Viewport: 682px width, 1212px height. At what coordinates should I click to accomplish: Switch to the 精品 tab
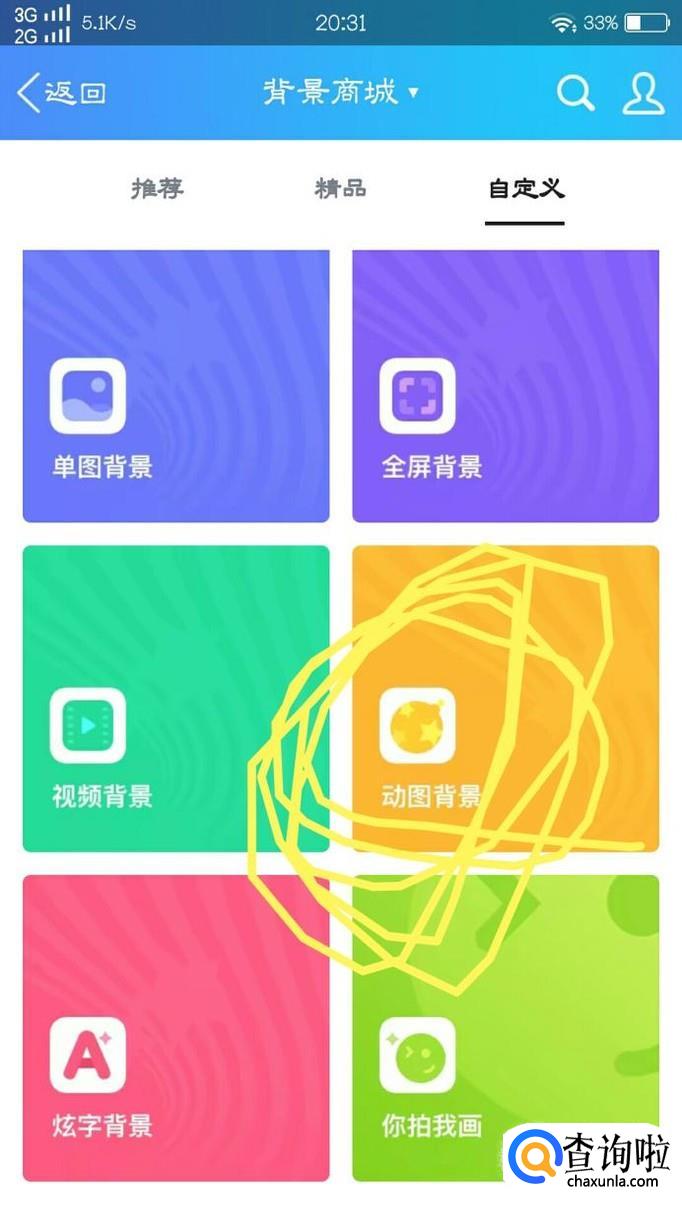(340, 188)
